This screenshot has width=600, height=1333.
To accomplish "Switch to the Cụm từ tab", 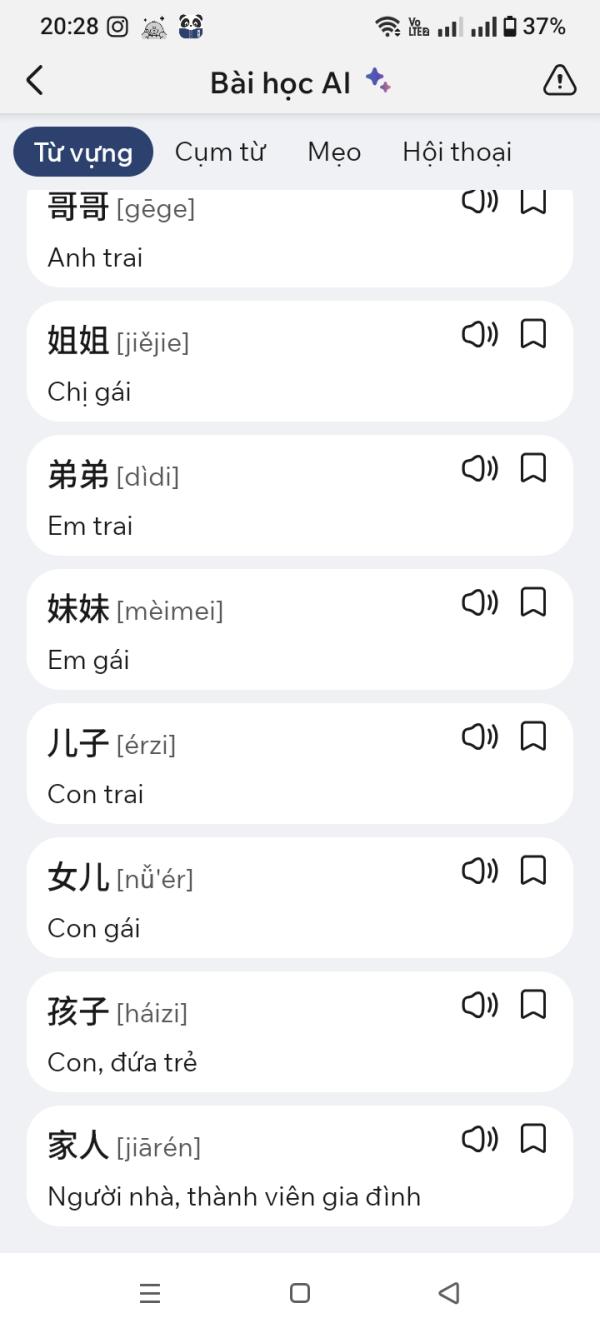I will coord(220,152).
